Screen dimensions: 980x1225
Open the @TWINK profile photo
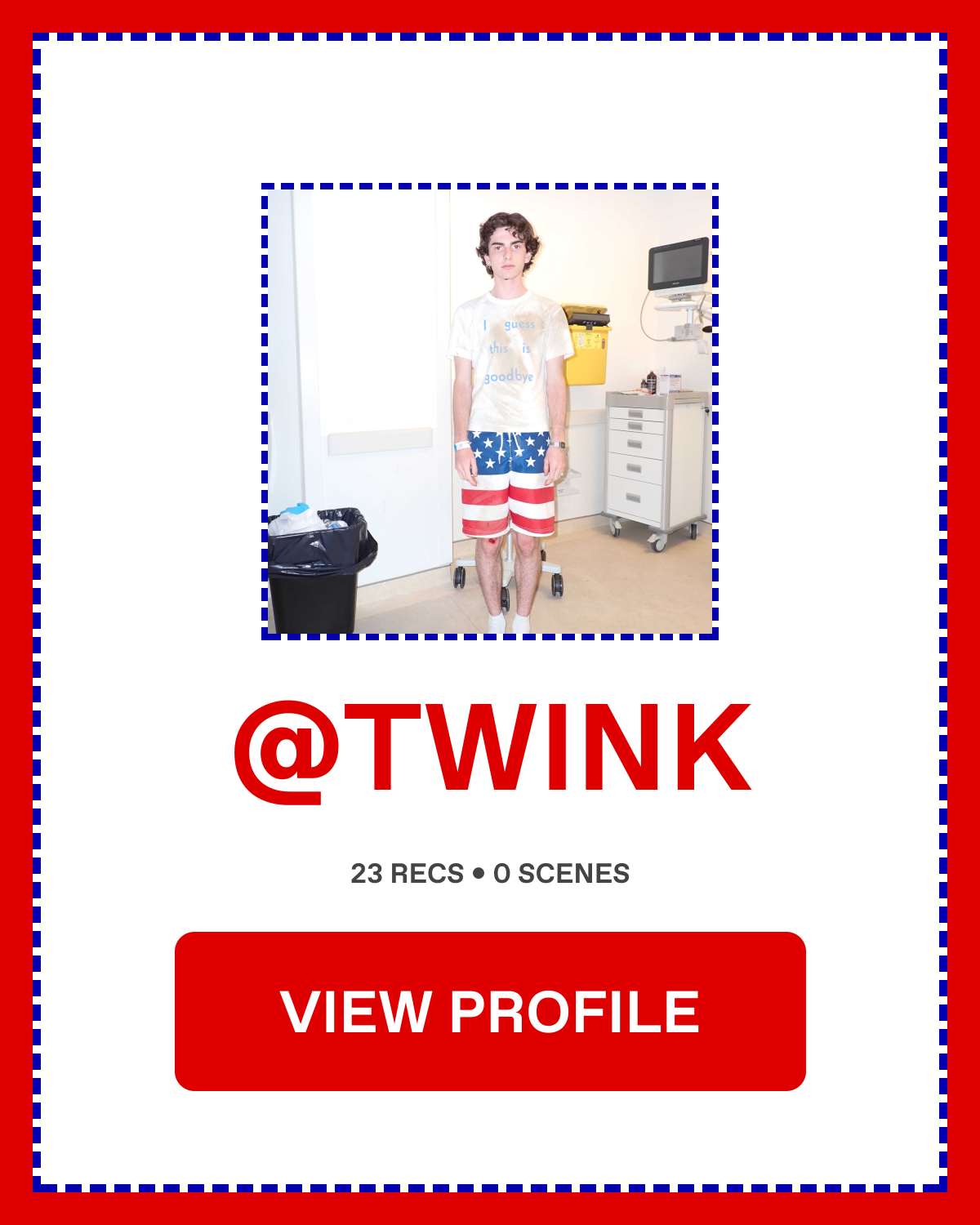tap(490, 412)
